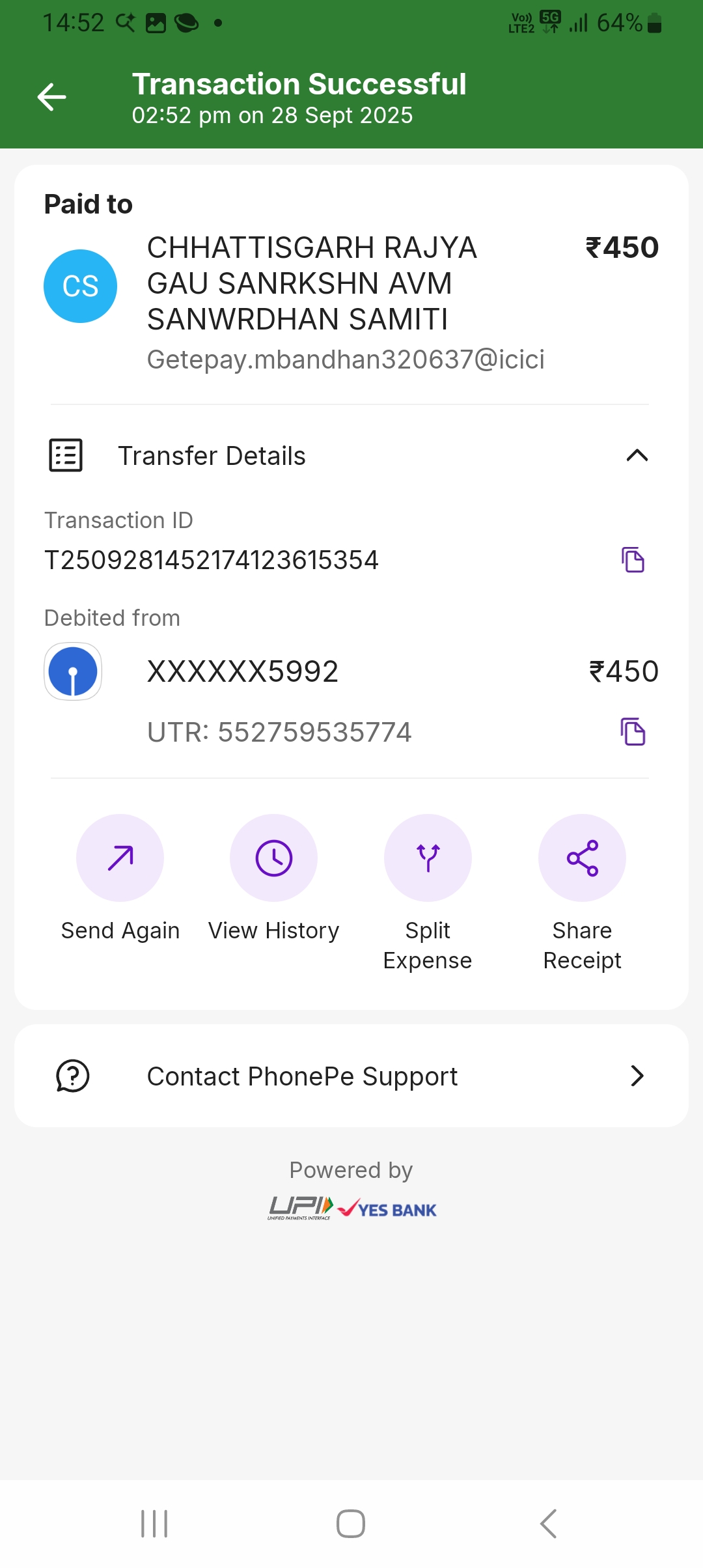Open View History

point(274,858)
